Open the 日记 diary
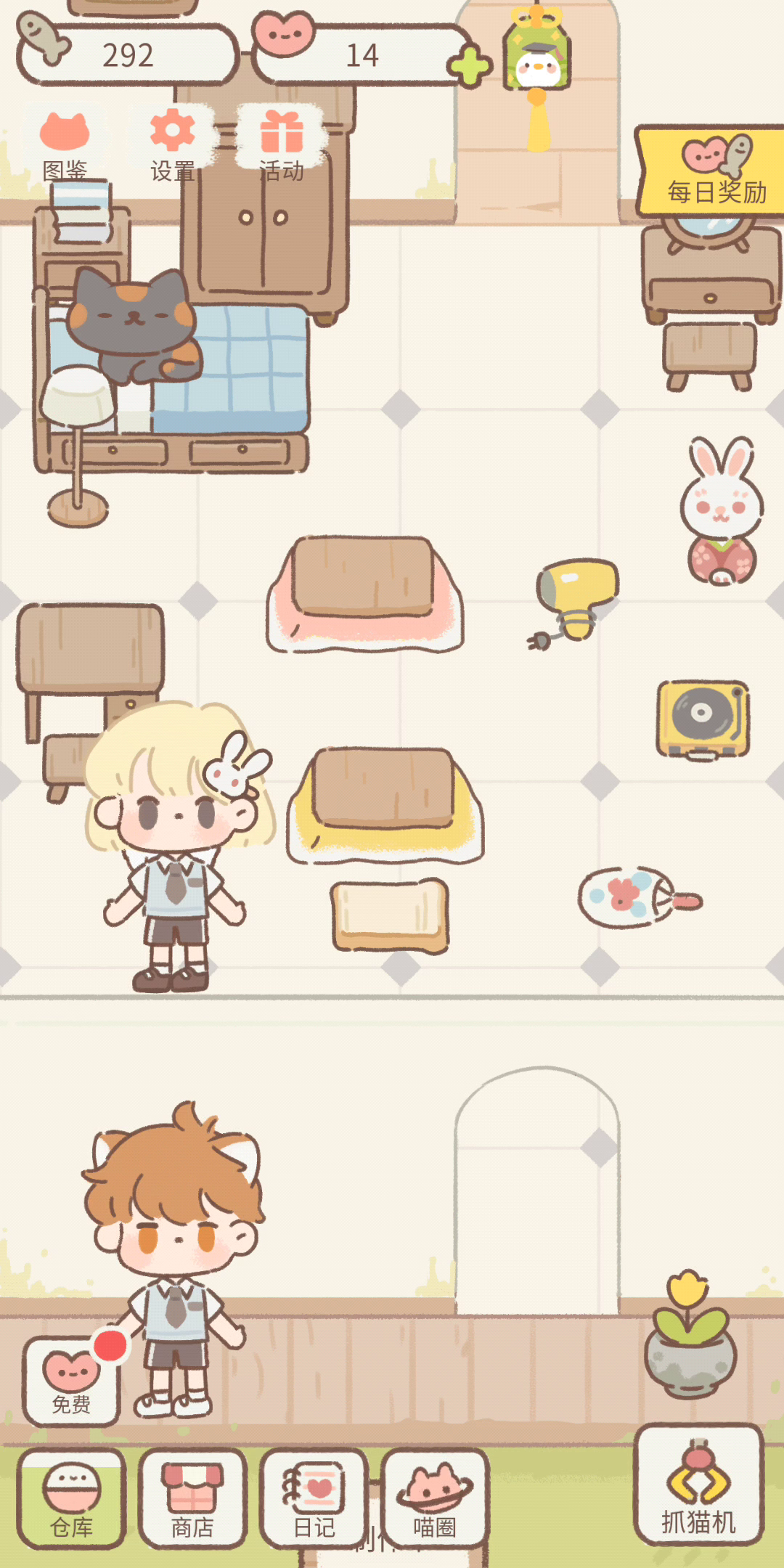The image size is (784, 1568). point(314,1498)
